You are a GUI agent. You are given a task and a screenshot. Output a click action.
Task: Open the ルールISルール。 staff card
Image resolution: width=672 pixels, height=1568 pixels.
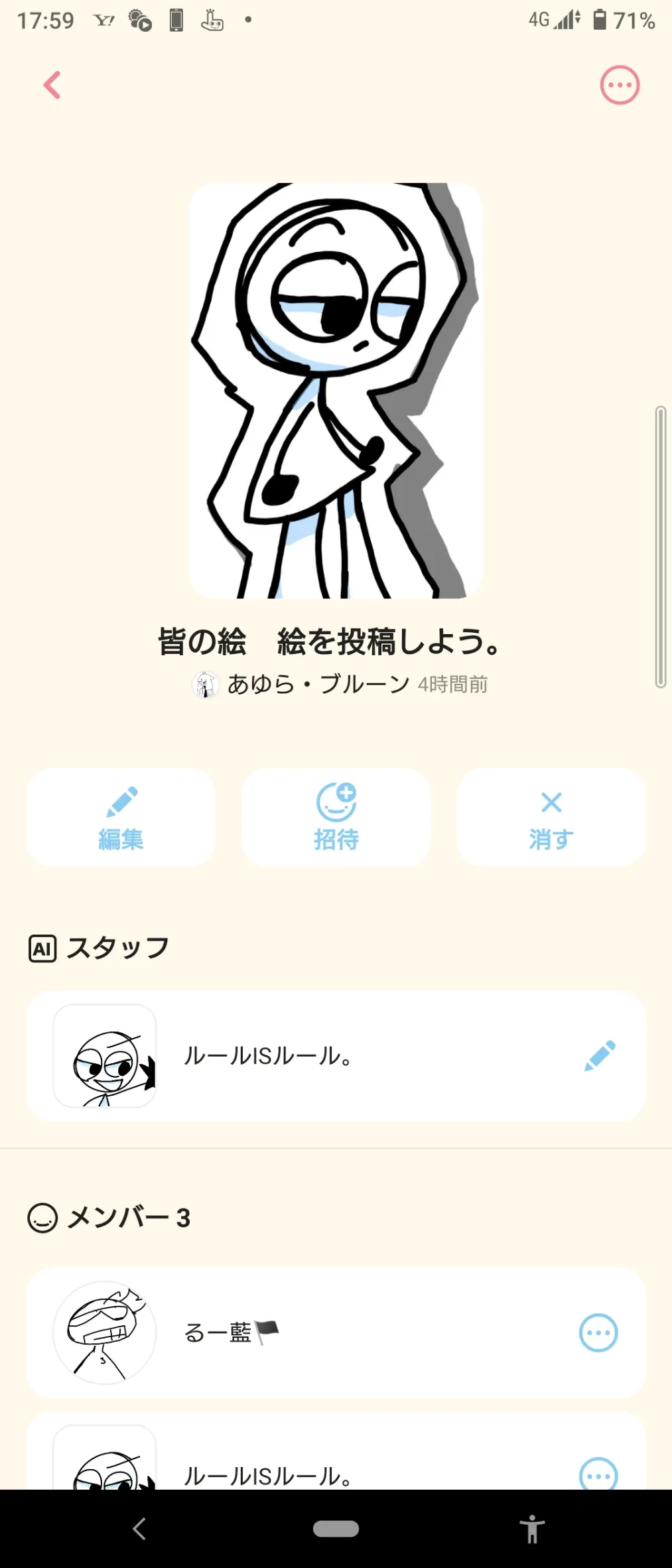(x=299, y=1055)
